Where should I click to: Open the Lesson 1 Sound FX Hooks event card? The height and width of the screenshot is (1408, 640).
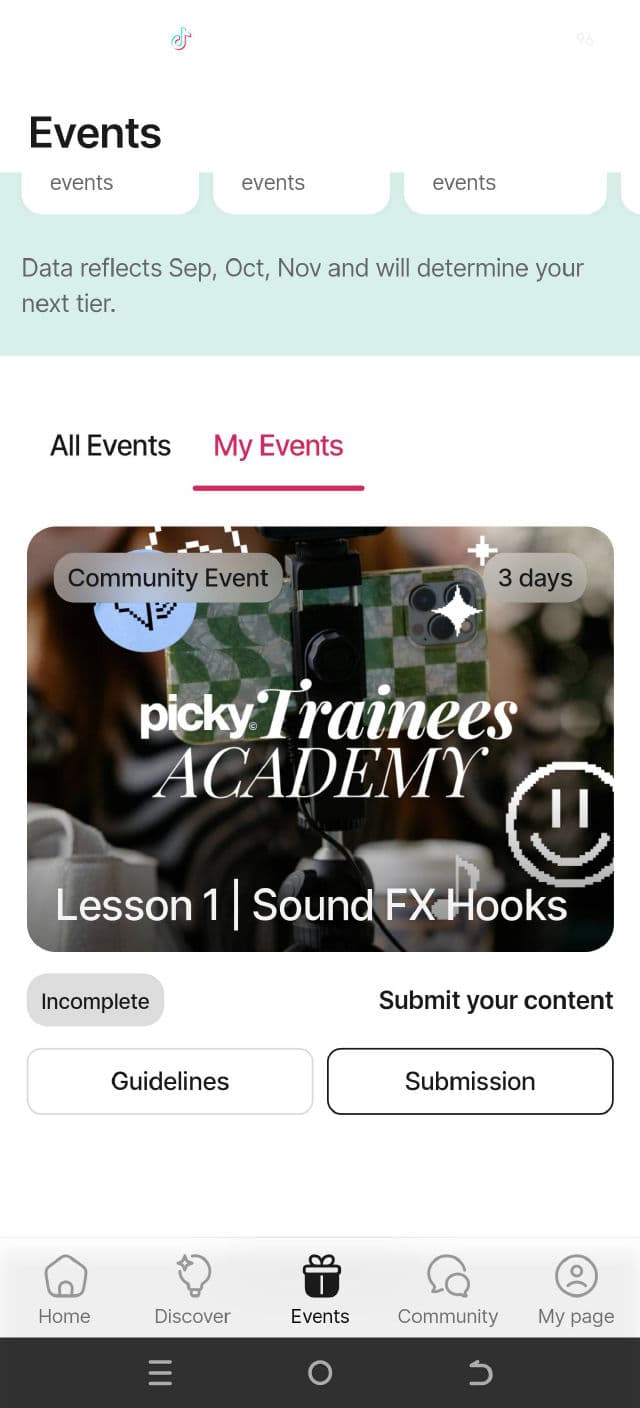[320, 738]
